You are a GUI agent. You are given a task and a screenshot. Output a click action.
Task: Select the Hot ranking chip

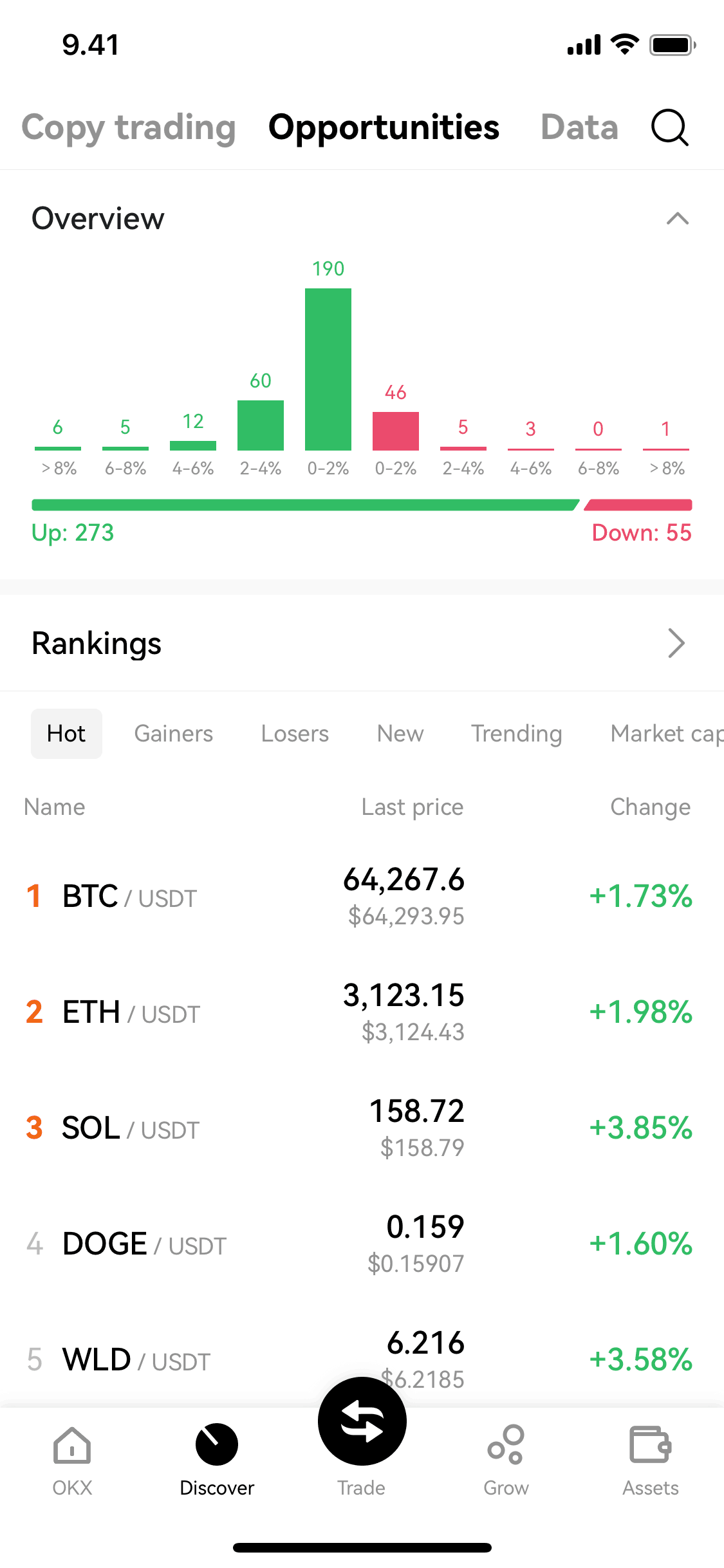click(x=66, y=734)
